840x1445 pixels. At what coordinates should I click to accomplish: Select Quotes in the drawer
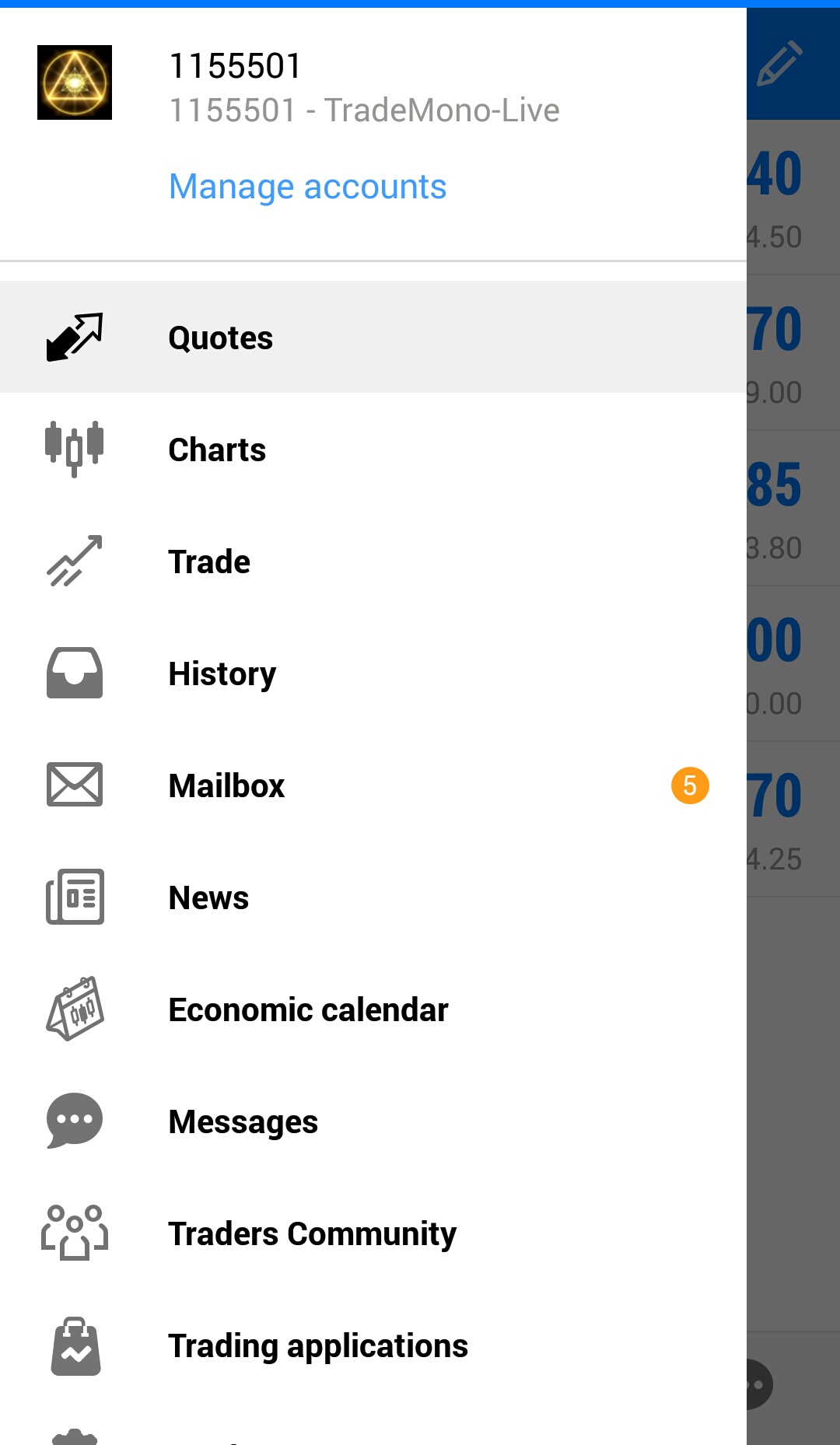[x=373, y=337]
